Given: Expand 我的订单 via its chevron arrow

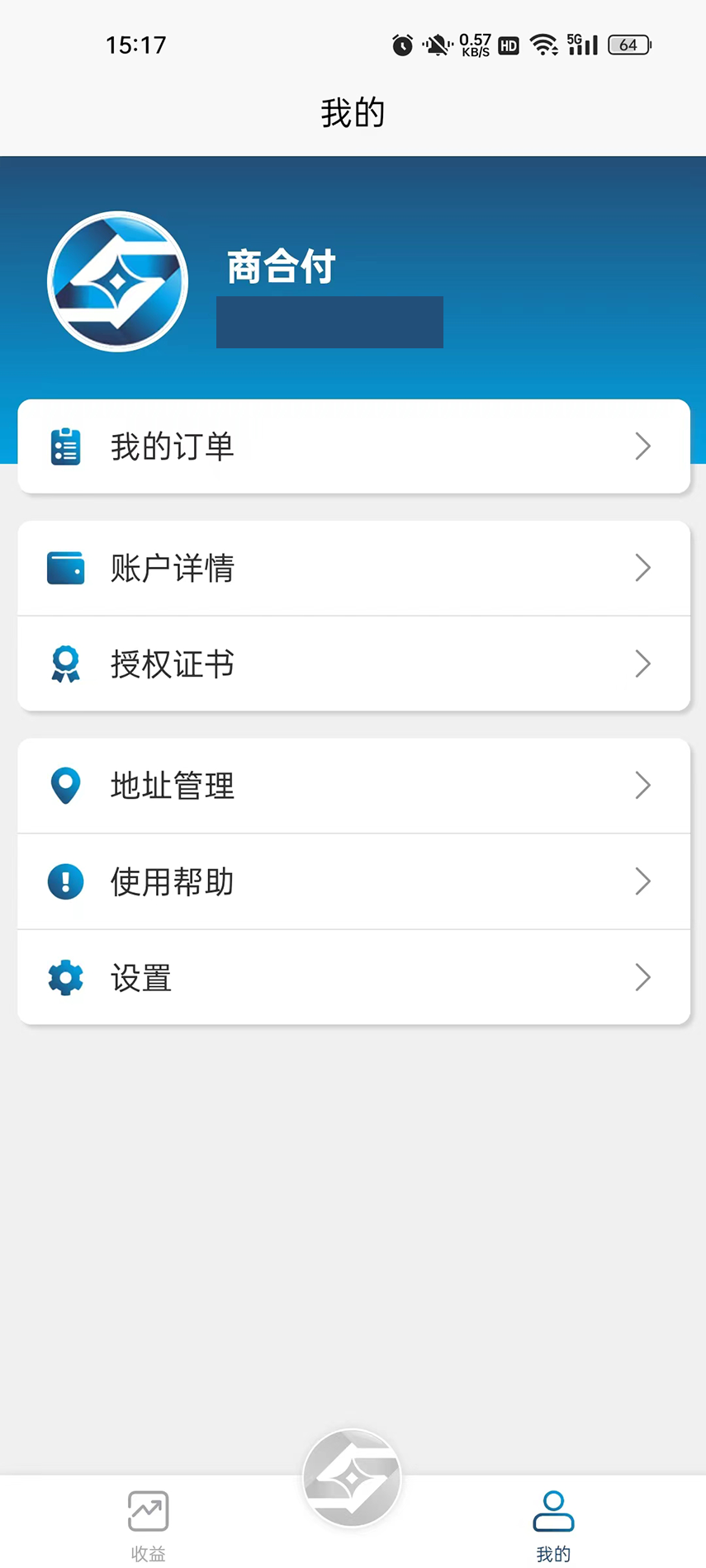Looking at the screenshot, I should [643, 446].
